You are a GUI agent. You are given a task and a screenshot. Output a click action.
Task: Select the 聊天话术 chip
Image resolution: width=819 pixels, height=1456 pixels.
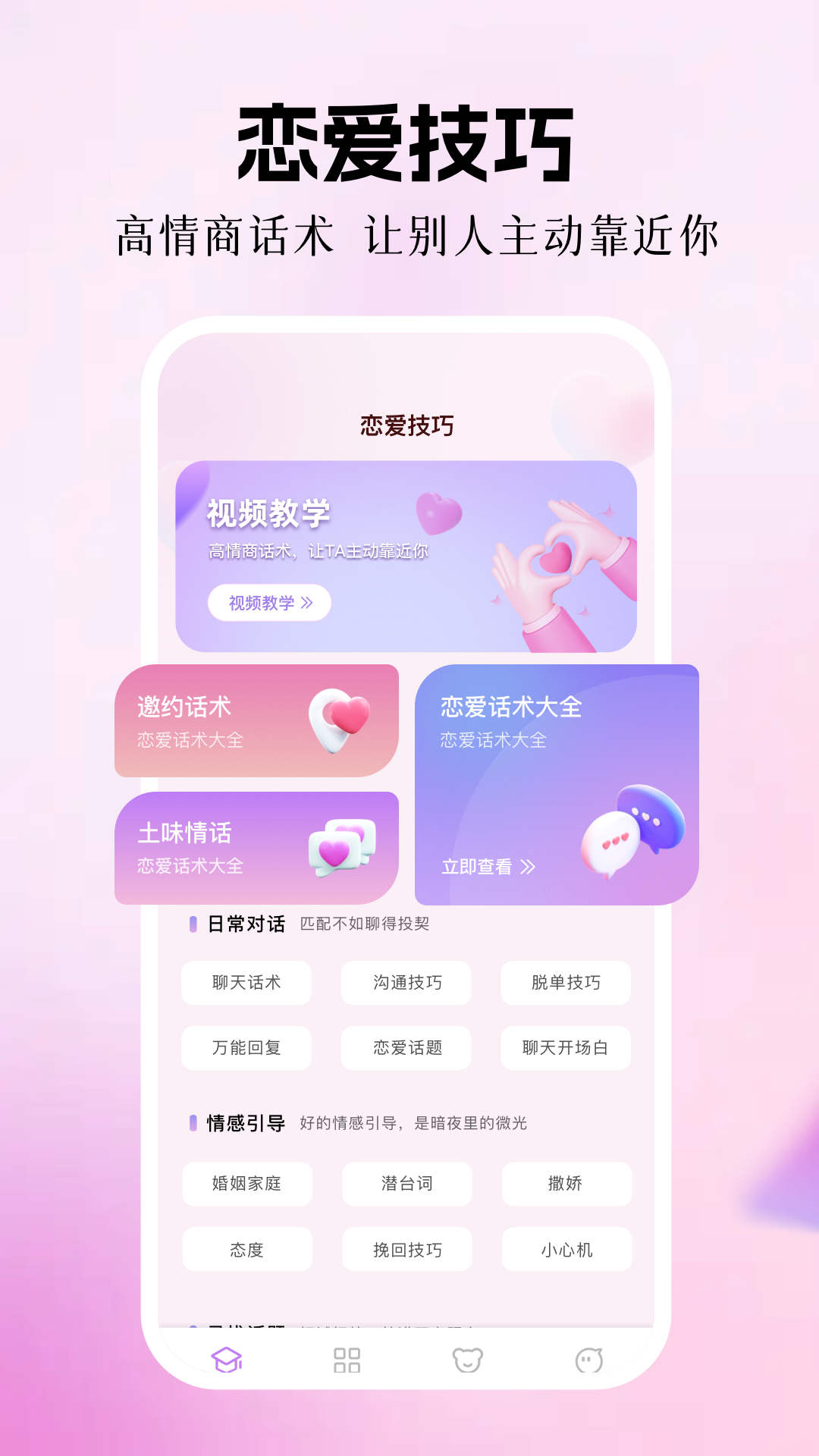pyautogui.click(x=247, y=983)
